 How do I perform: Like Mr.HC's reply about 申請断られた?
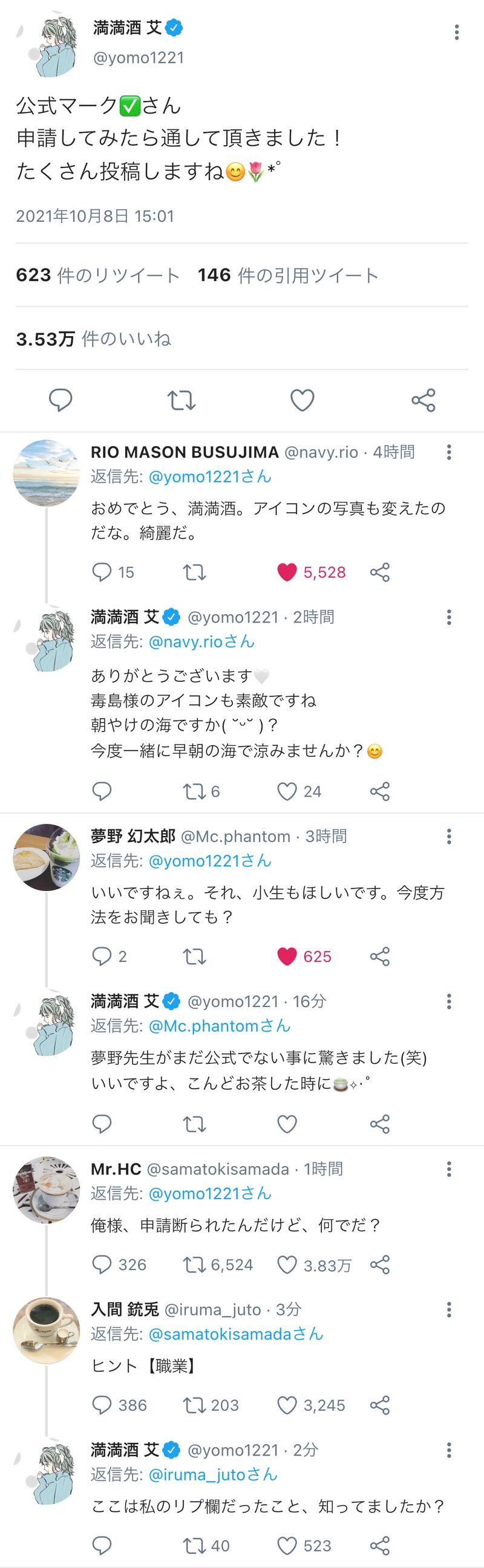(x=287, y=1265)
